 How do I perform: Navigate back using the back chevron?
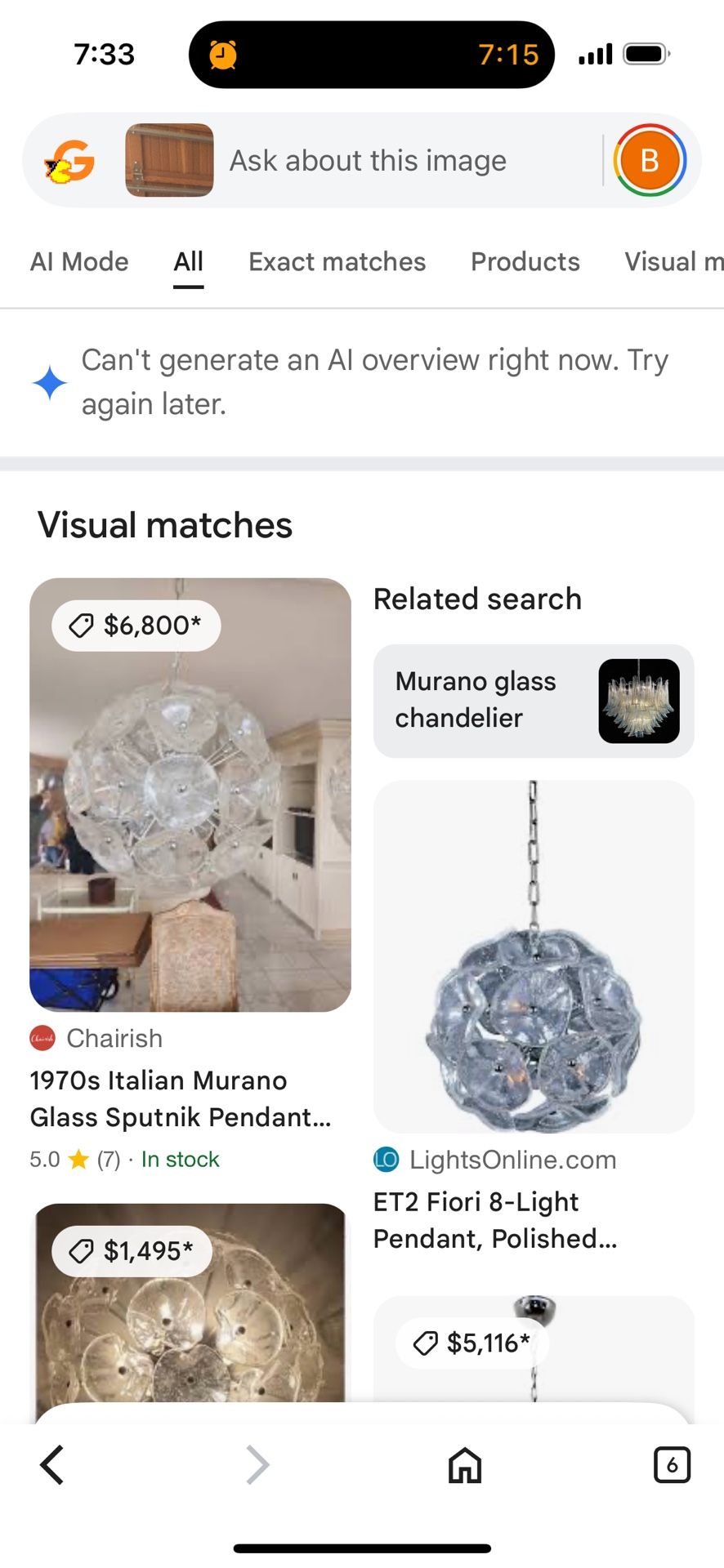(x=51, y=1464)
